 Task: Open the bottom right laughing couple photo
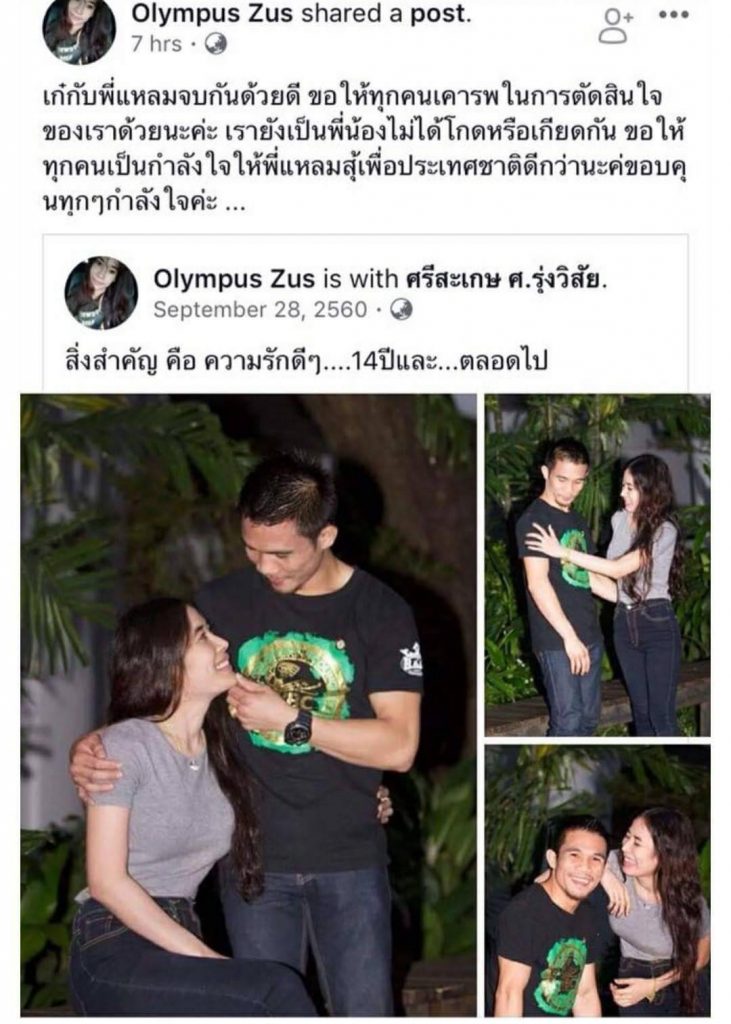click(x=597, y=880)
